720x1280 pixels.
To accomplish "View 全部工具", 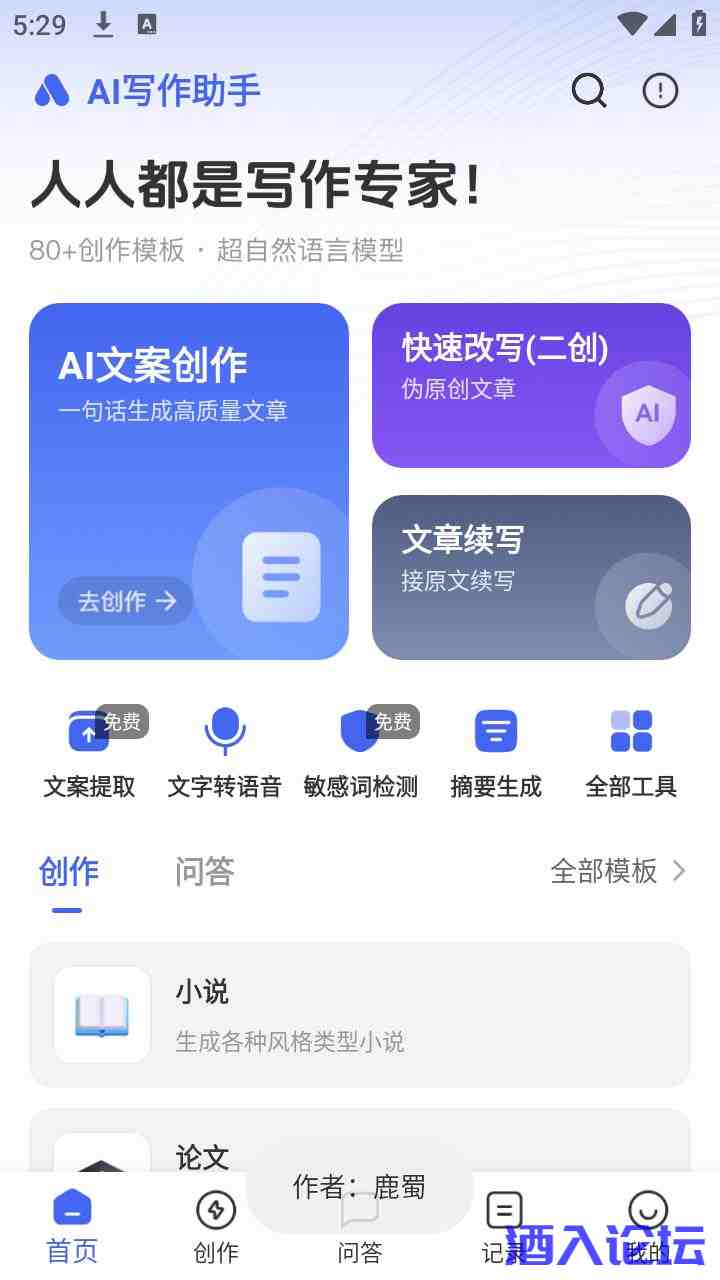I will coord(631,753).
